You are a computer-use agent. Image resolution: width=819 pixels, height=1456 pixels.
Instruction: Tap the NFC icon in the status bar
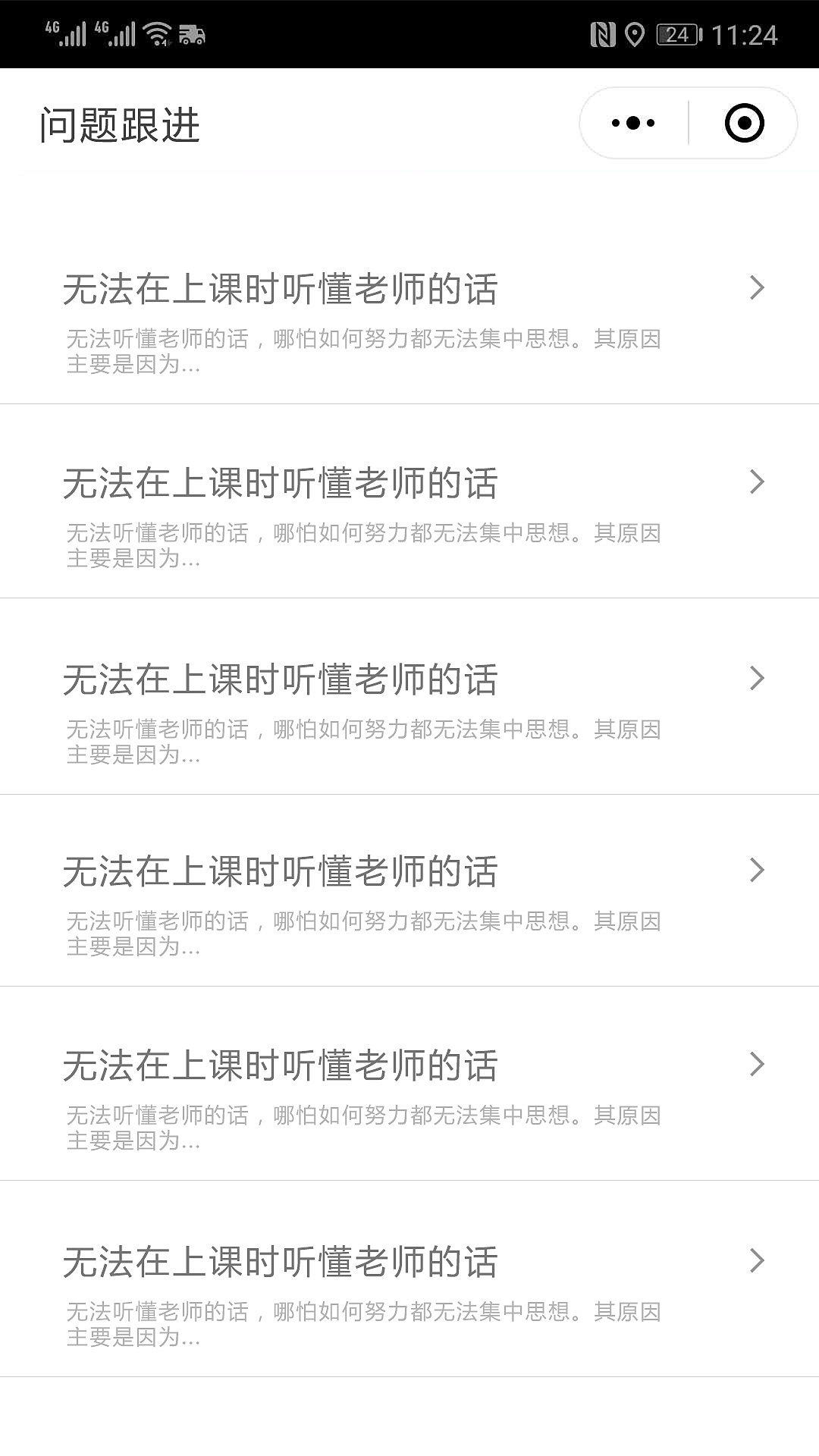point(603,33)
